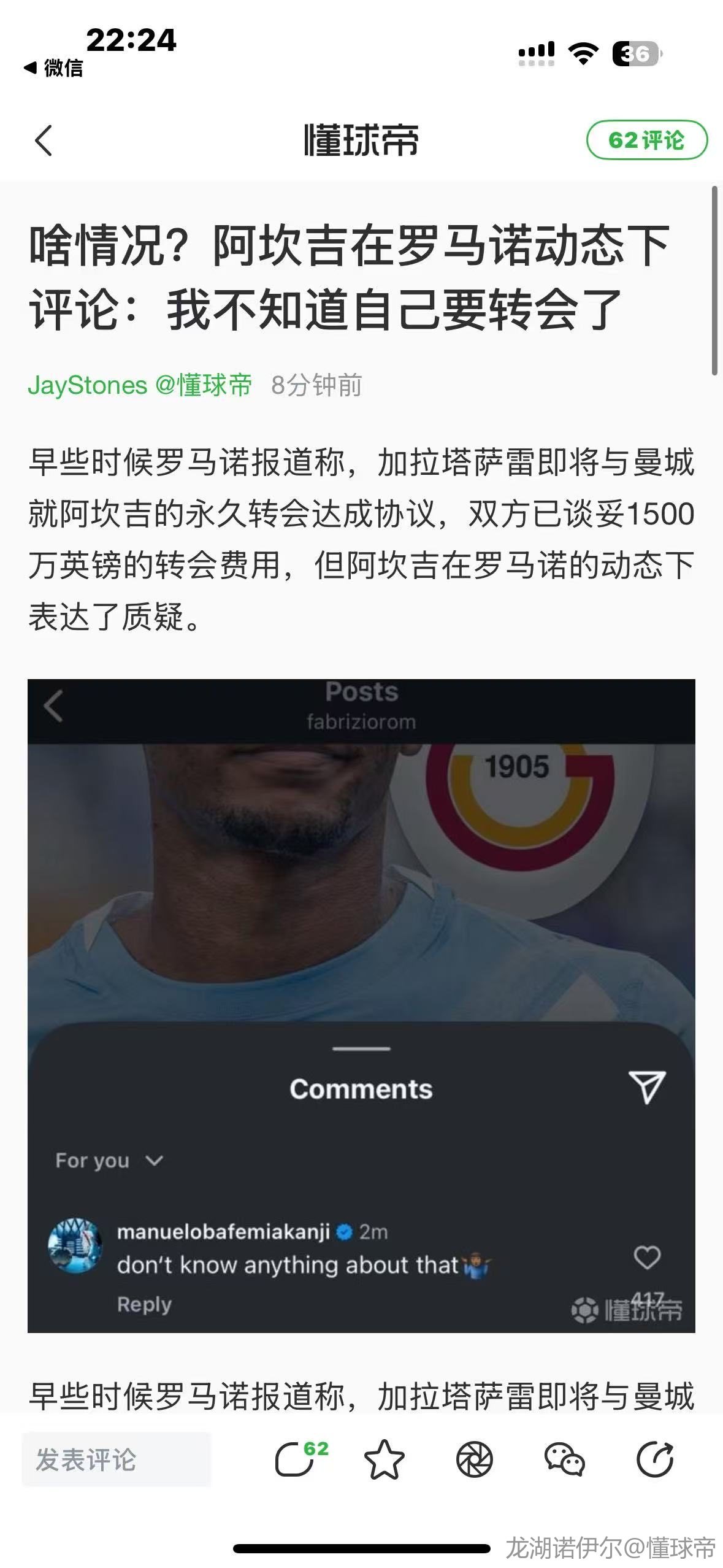This screenshot has height=1568, width=723.
Task: Favorite this article with the star
Action: click(x=384, y=1460)
